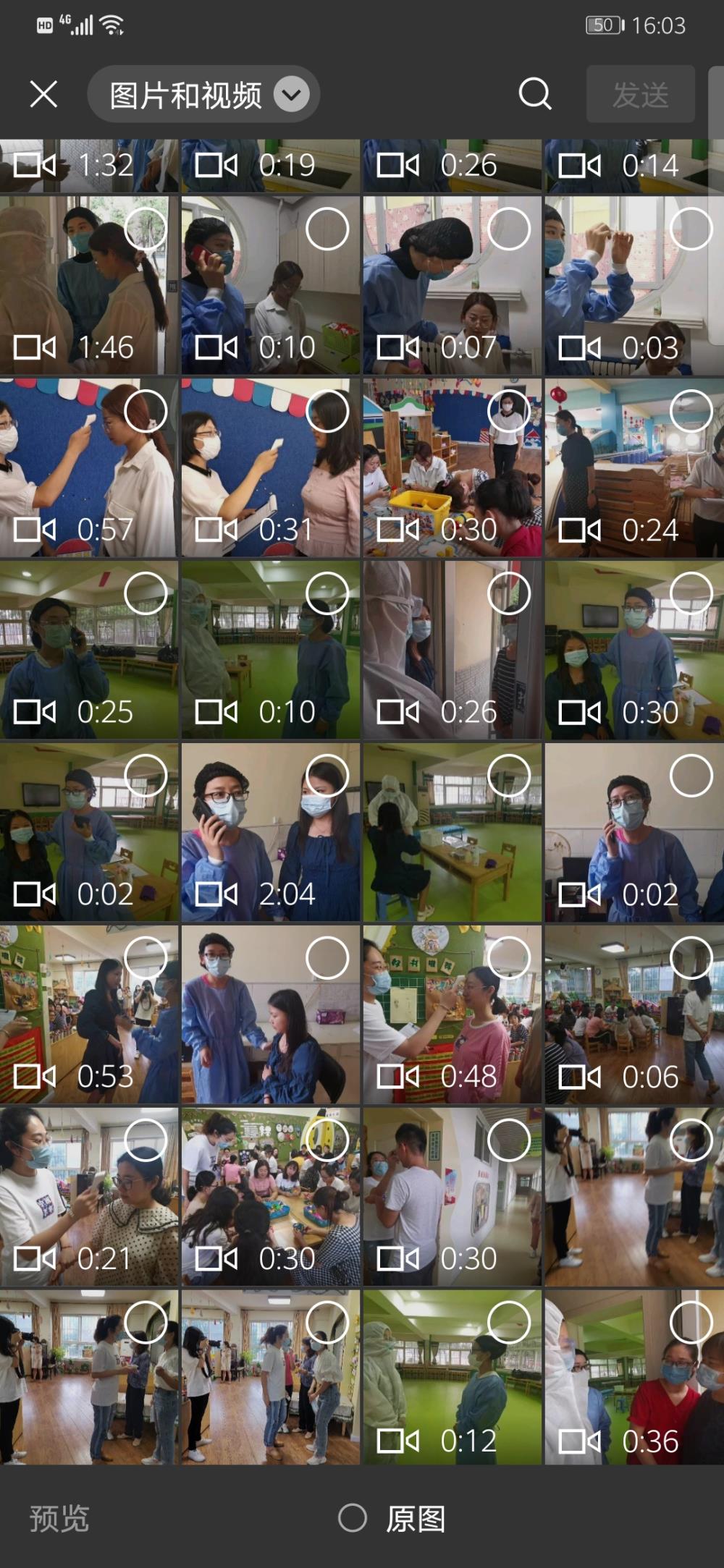Open the 0:48 video thumbnail
The height and width of the screenshot is (1568, 724).
point(452,1014)
